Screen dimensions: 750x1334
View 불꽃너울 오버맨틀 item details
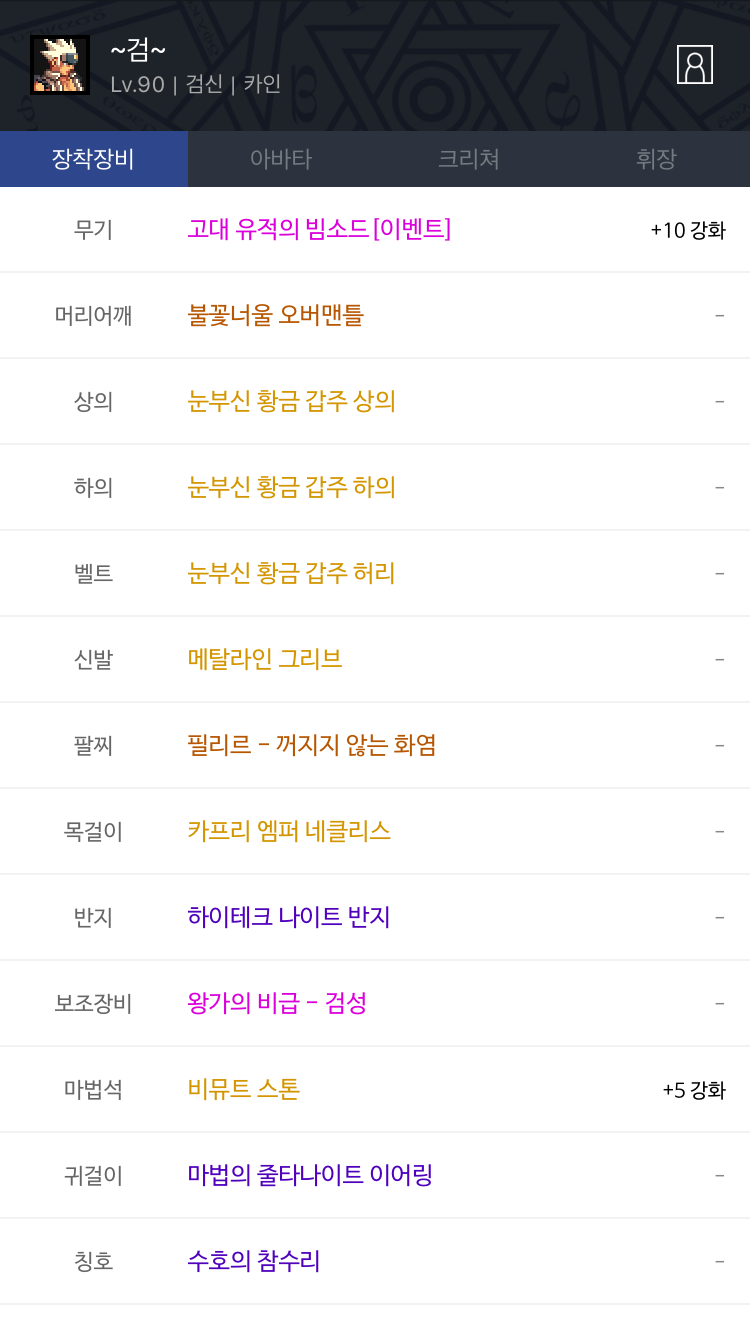276,315
